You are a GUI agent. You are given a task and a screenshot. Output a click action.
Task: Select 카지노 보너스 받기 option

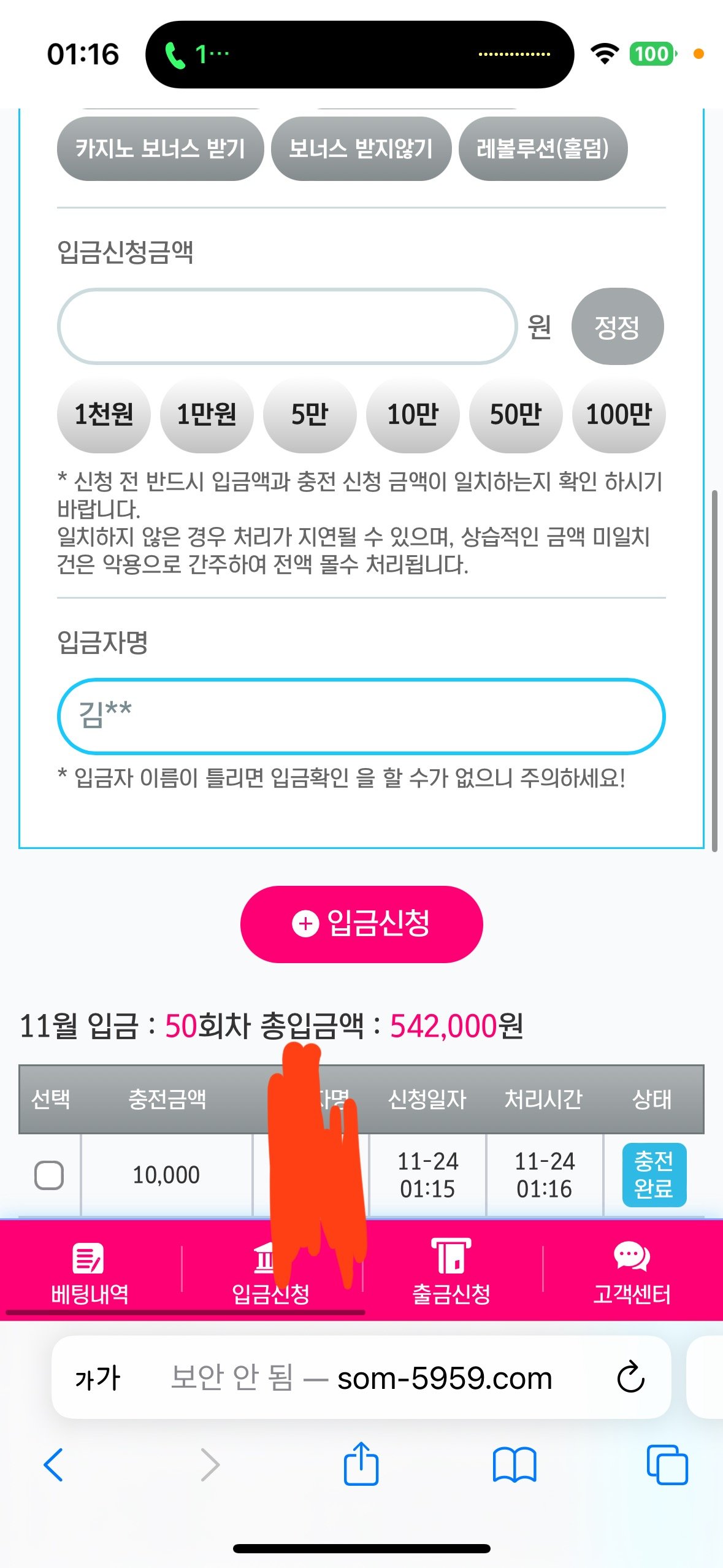pos(159,149)
